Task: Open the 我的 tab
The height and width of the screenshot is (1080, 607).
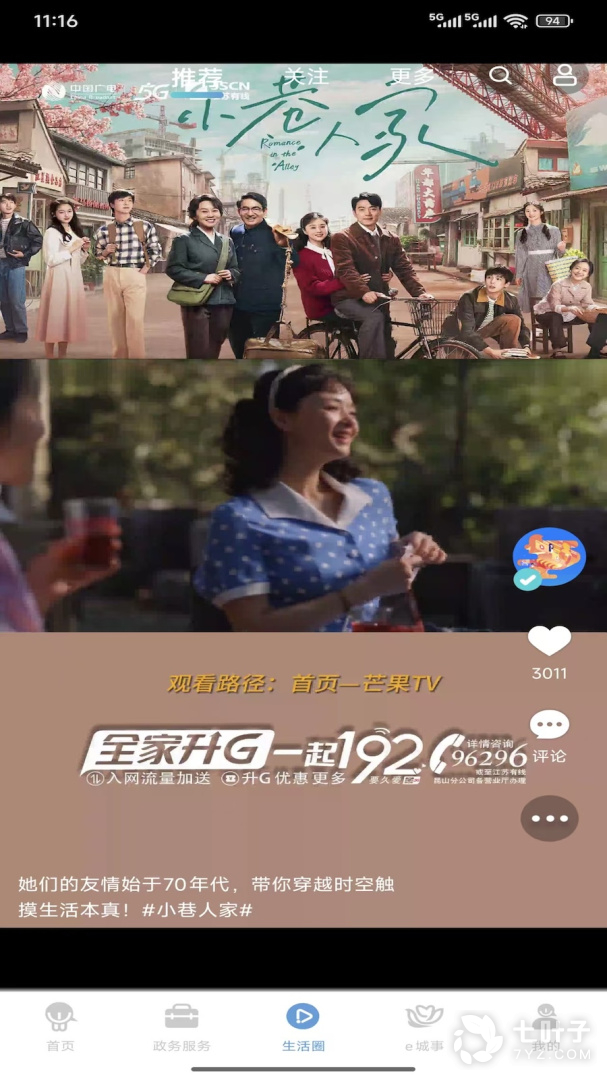Action: tap(546, 1028)
